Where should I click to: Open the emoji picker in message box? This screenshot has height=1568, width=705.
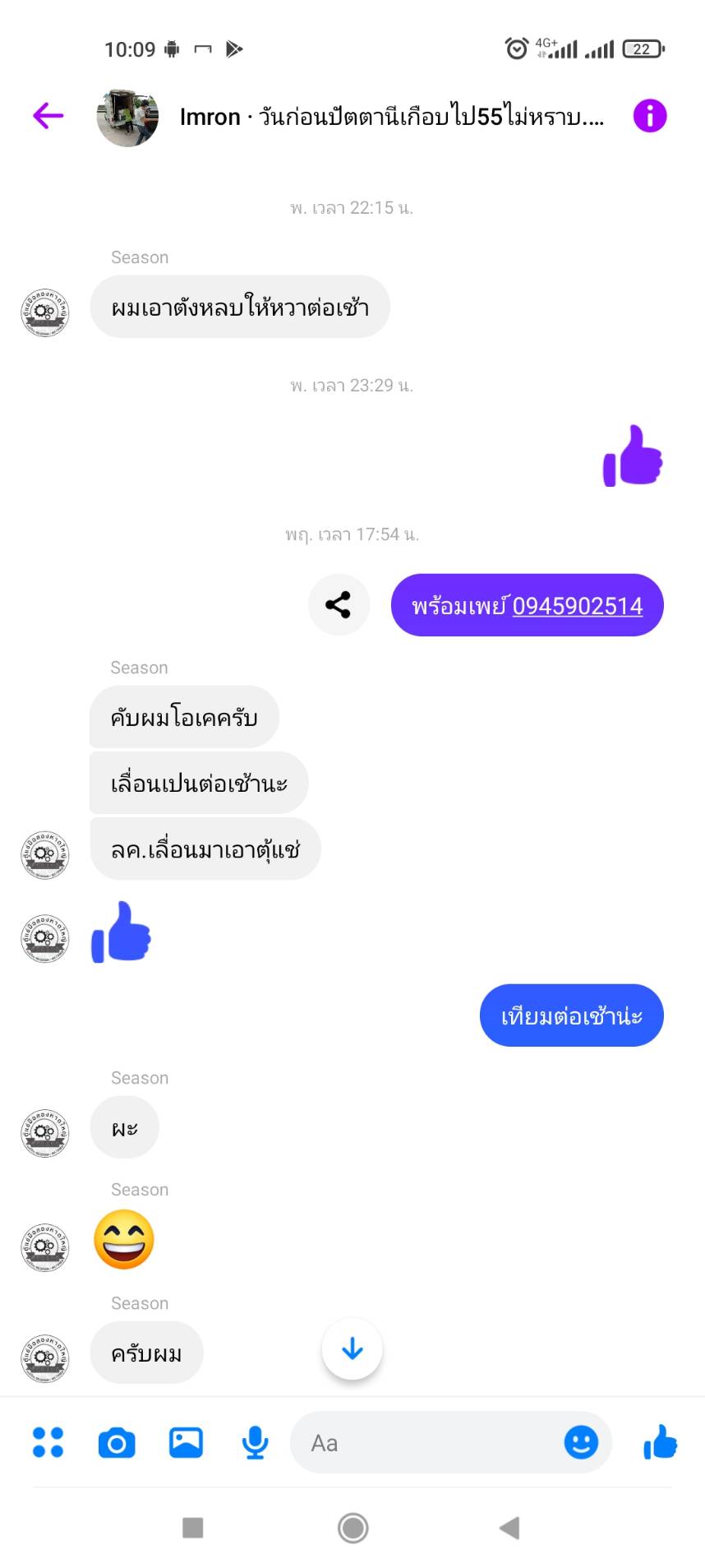point(580,1442)
